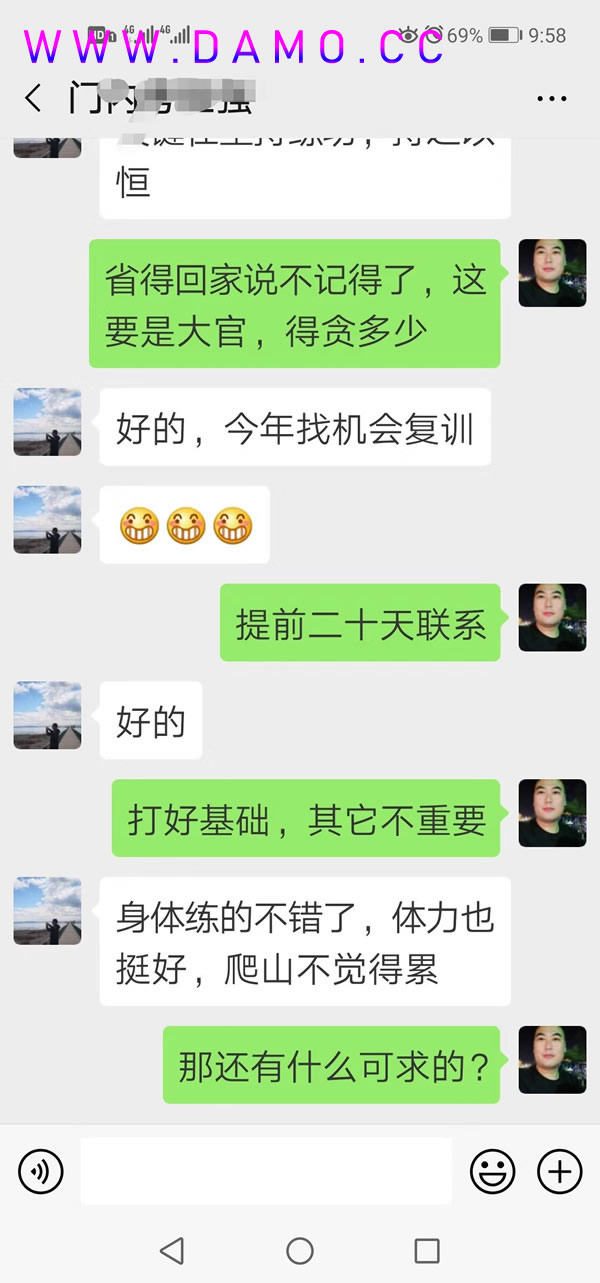600x1283 pixels.
Task: Switch to voice message input
Action: 40,1171
